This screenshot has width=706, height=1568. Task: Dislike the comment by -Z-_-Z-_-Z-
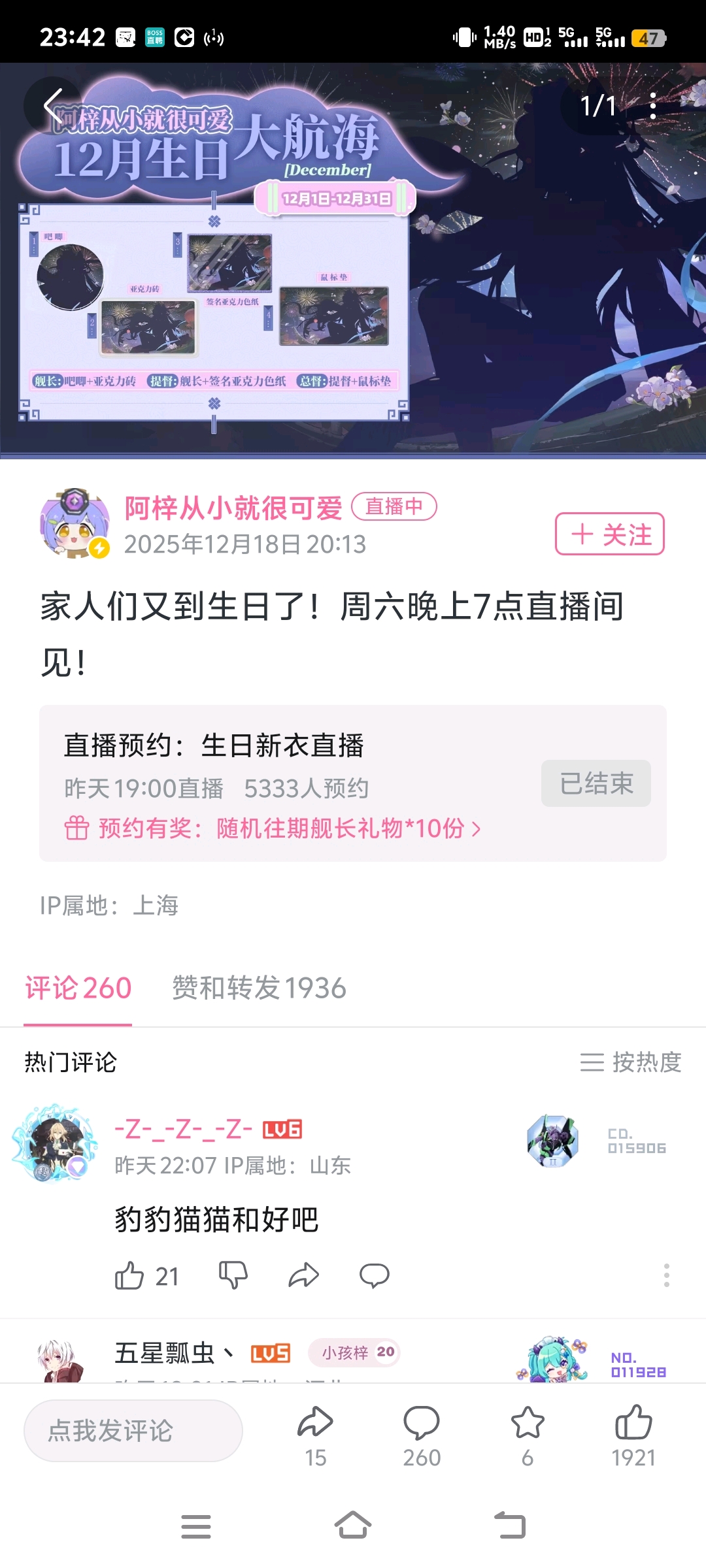pos(233,1275)
